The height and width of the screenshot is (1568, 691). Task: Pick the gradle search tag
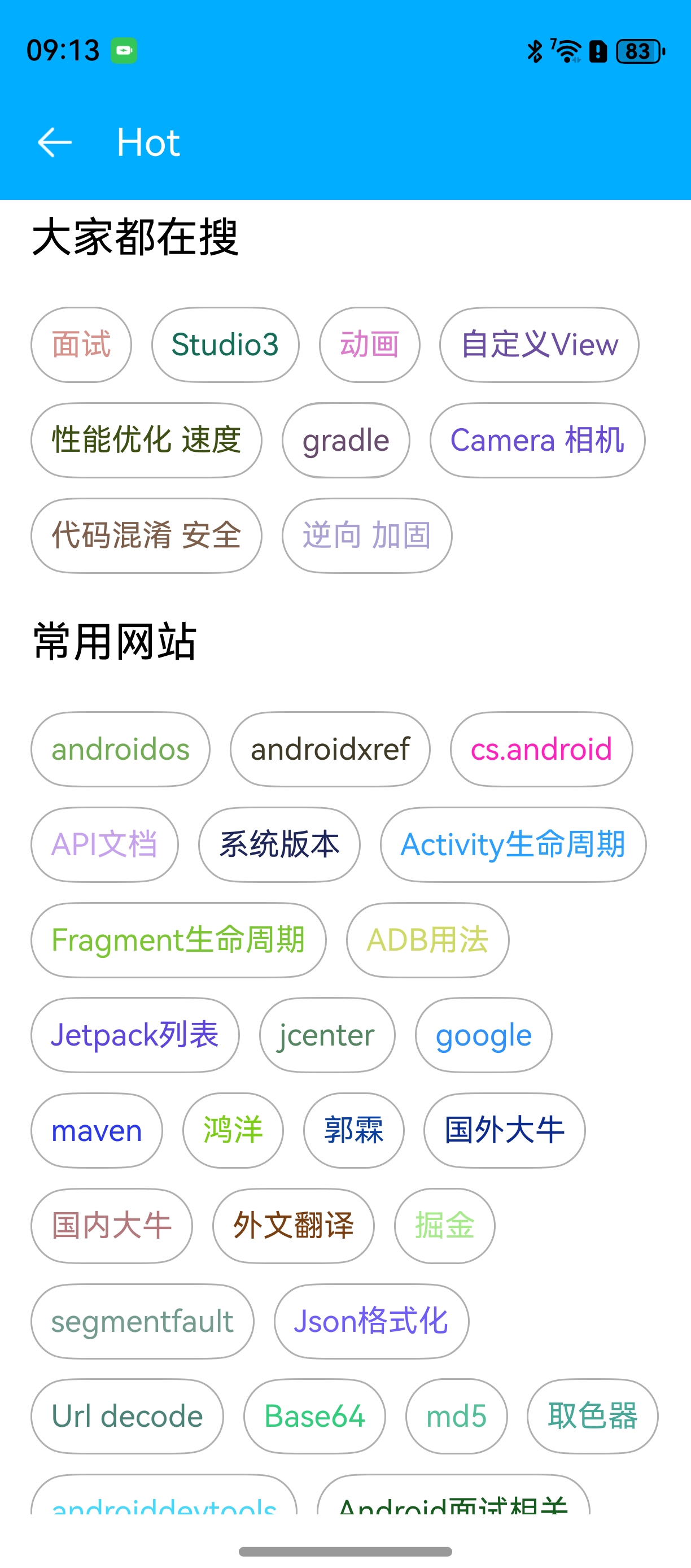coord(345,440)
